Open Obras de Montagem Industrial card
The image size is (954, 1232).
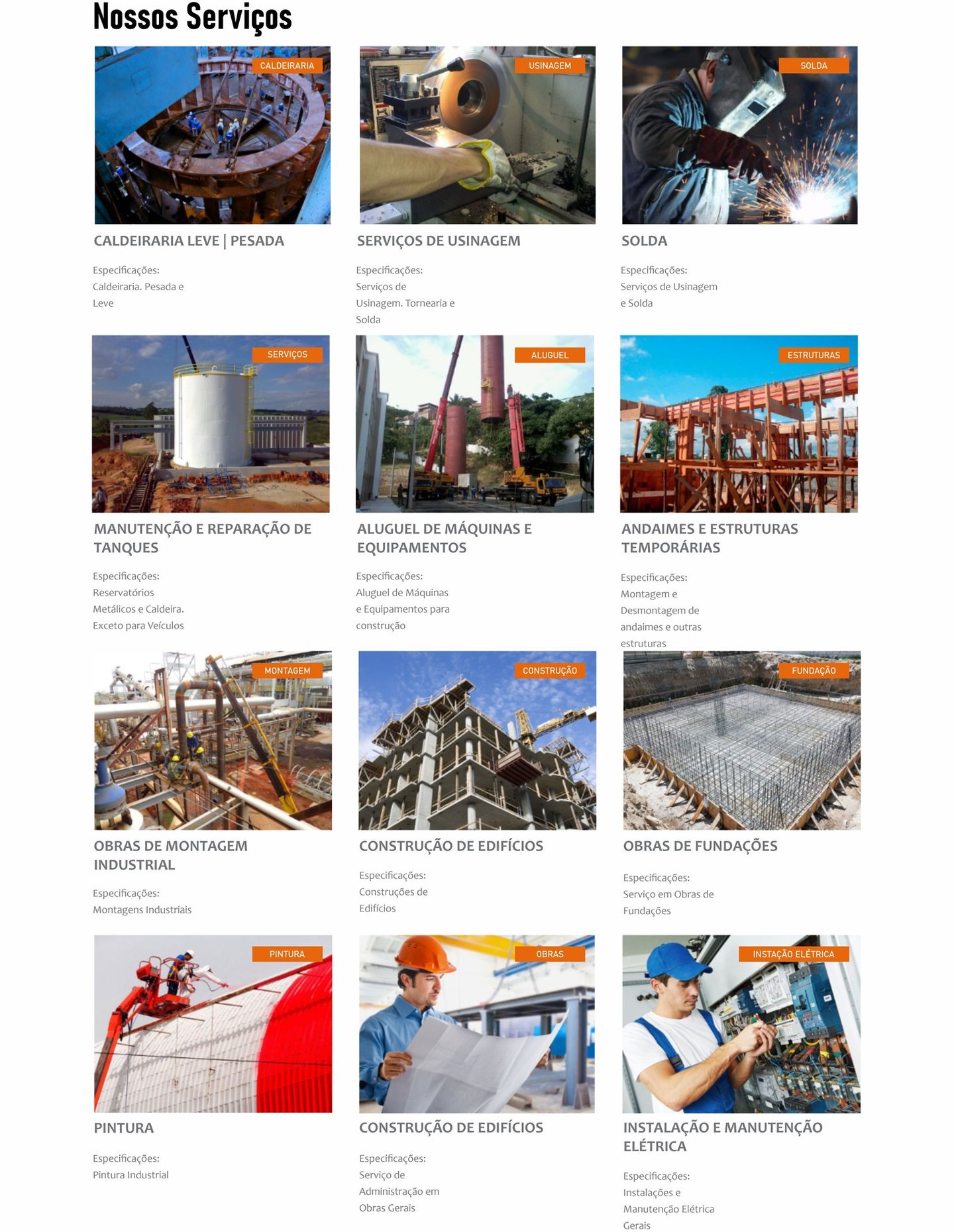click(x=213, y=741)
